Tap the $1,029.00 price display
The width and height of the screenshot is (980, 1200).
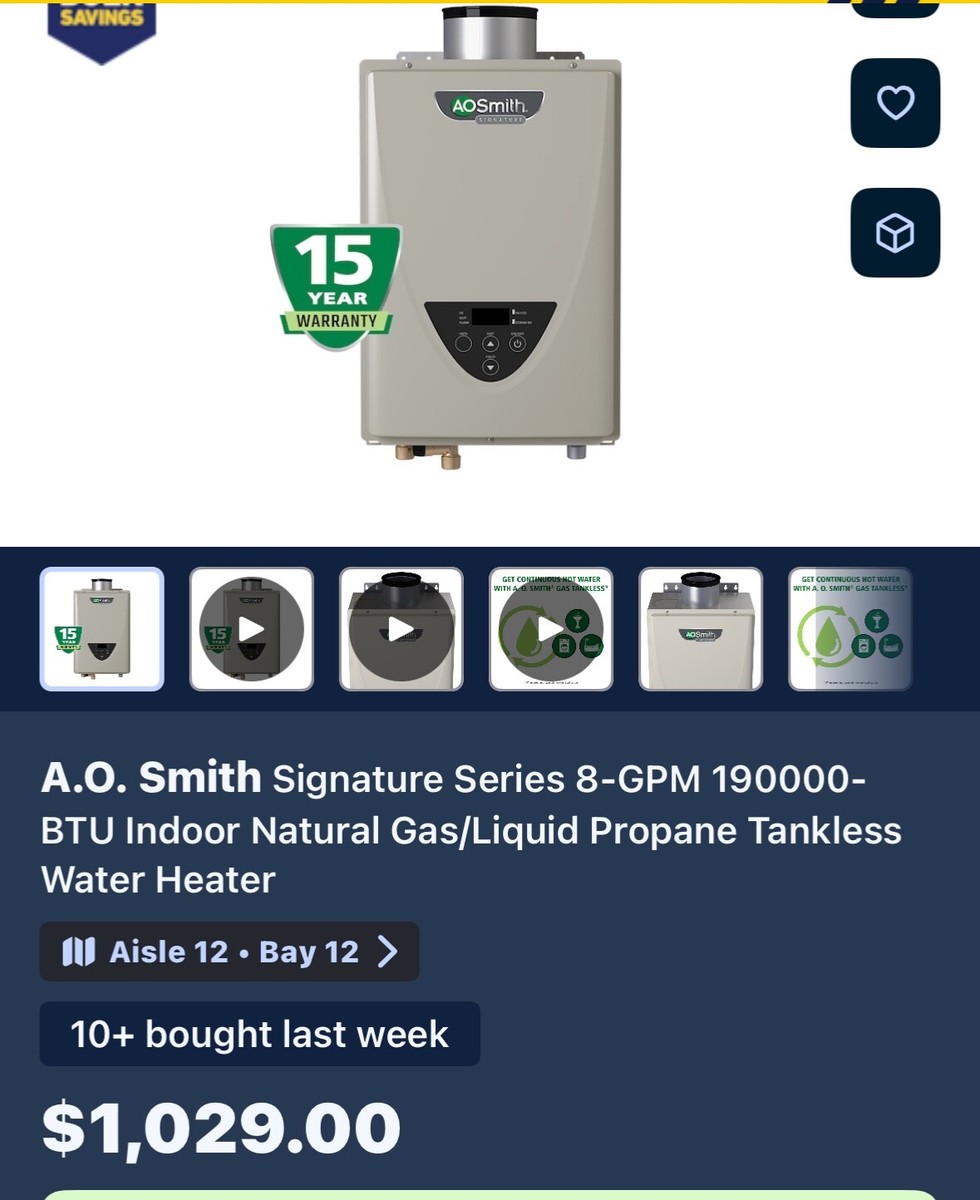(218, 1126)
